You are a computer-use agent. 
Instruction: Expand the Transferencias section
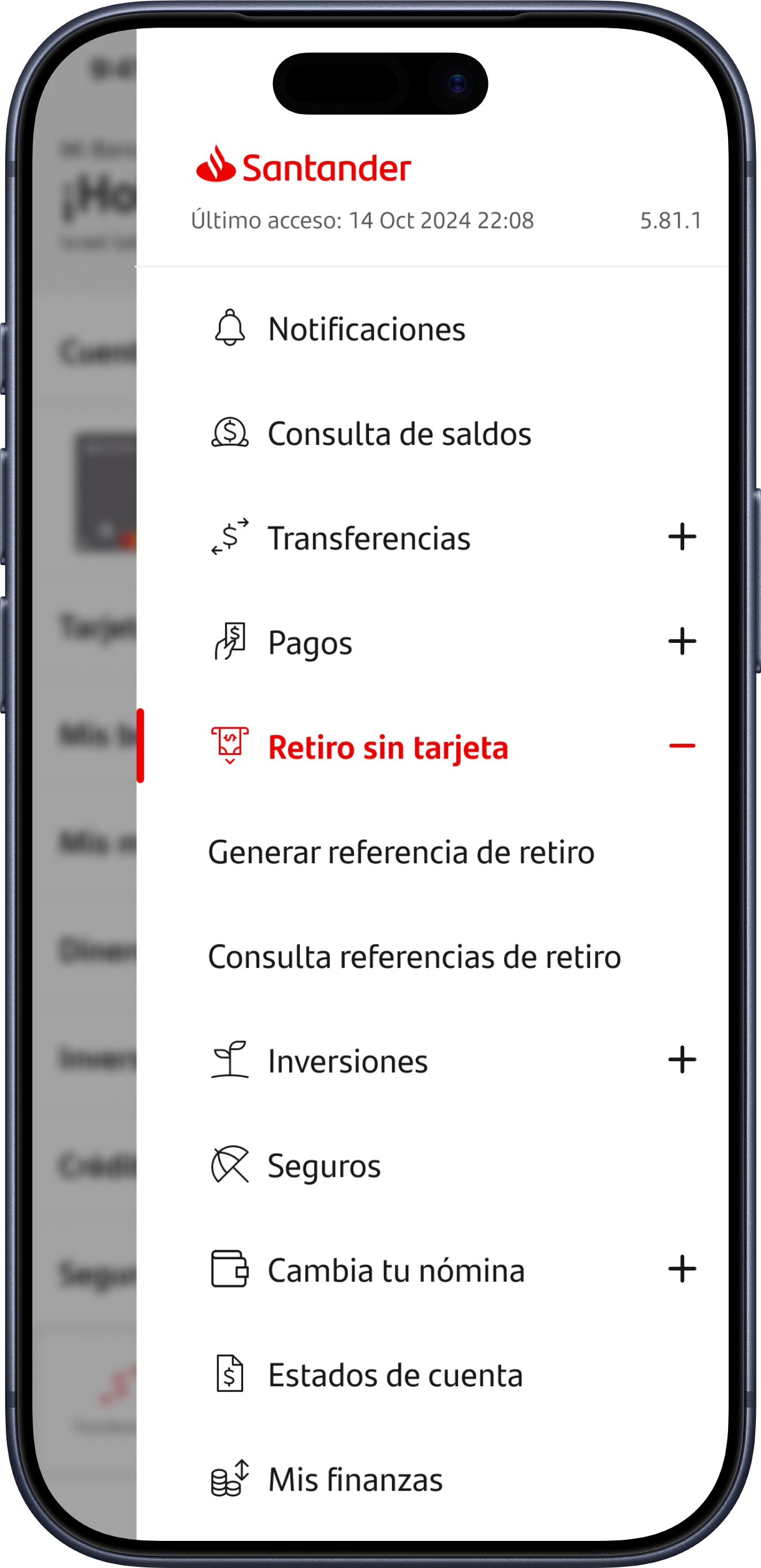click(681, 537)
